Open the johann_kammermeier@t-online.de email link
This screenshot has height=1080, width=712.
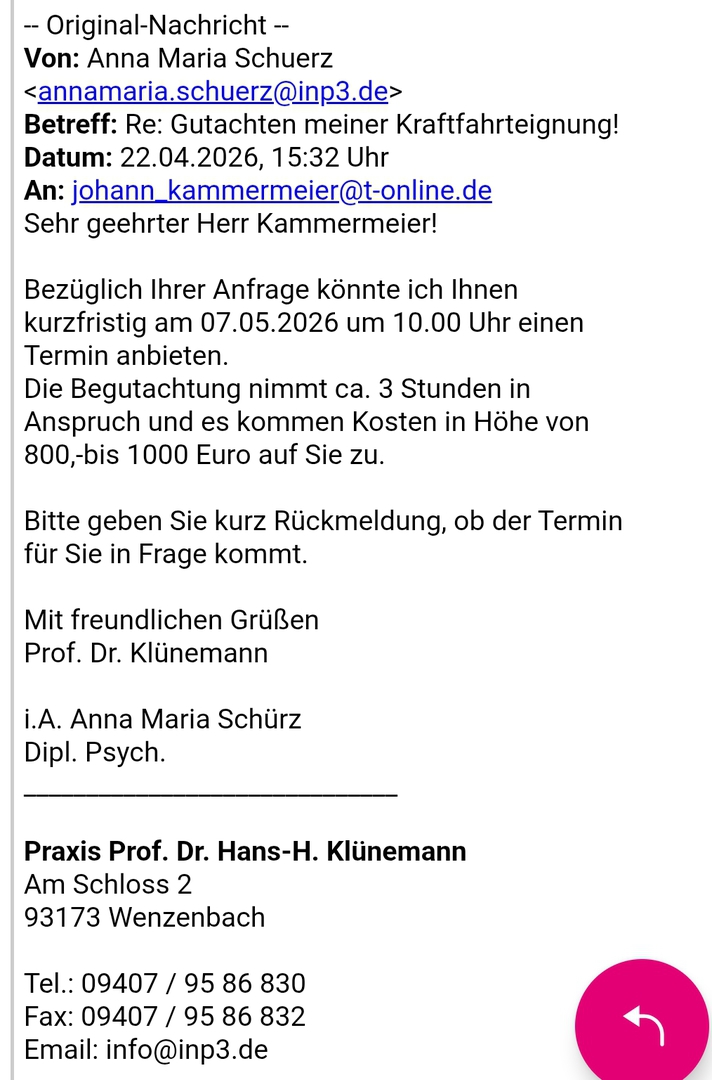coord(282,190)
